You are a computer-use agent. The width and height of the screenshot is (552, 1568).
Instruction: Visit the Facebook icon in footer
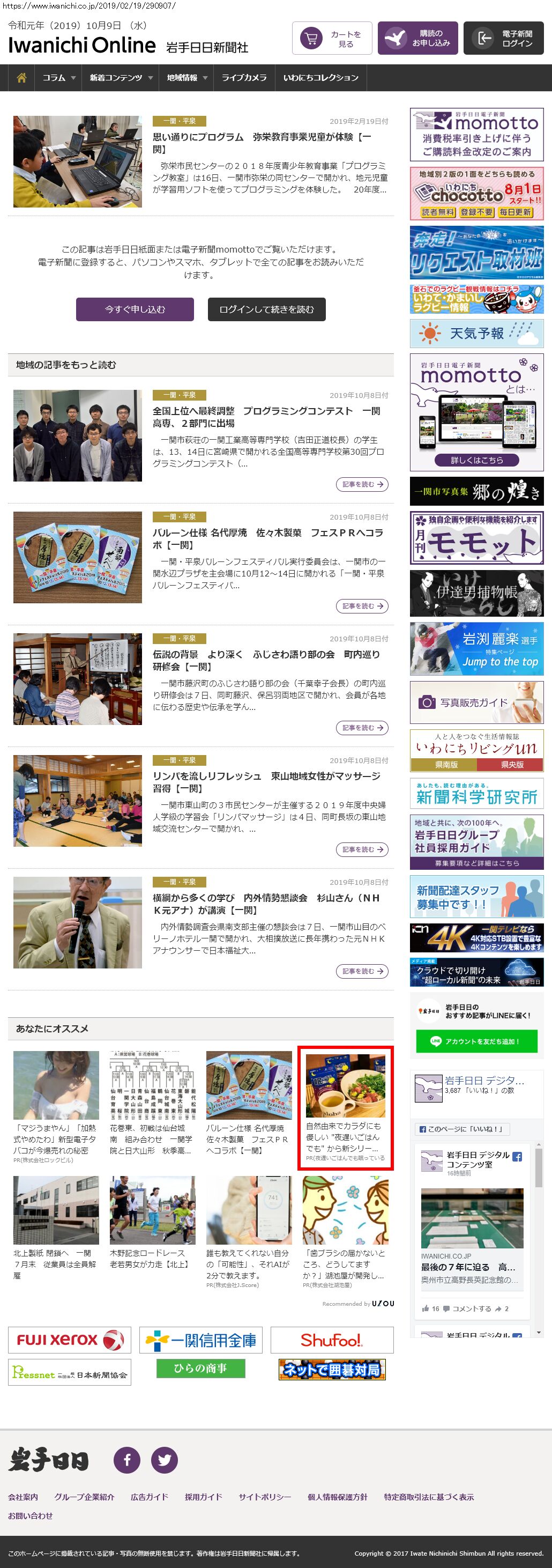click(x=127, y=1460)
